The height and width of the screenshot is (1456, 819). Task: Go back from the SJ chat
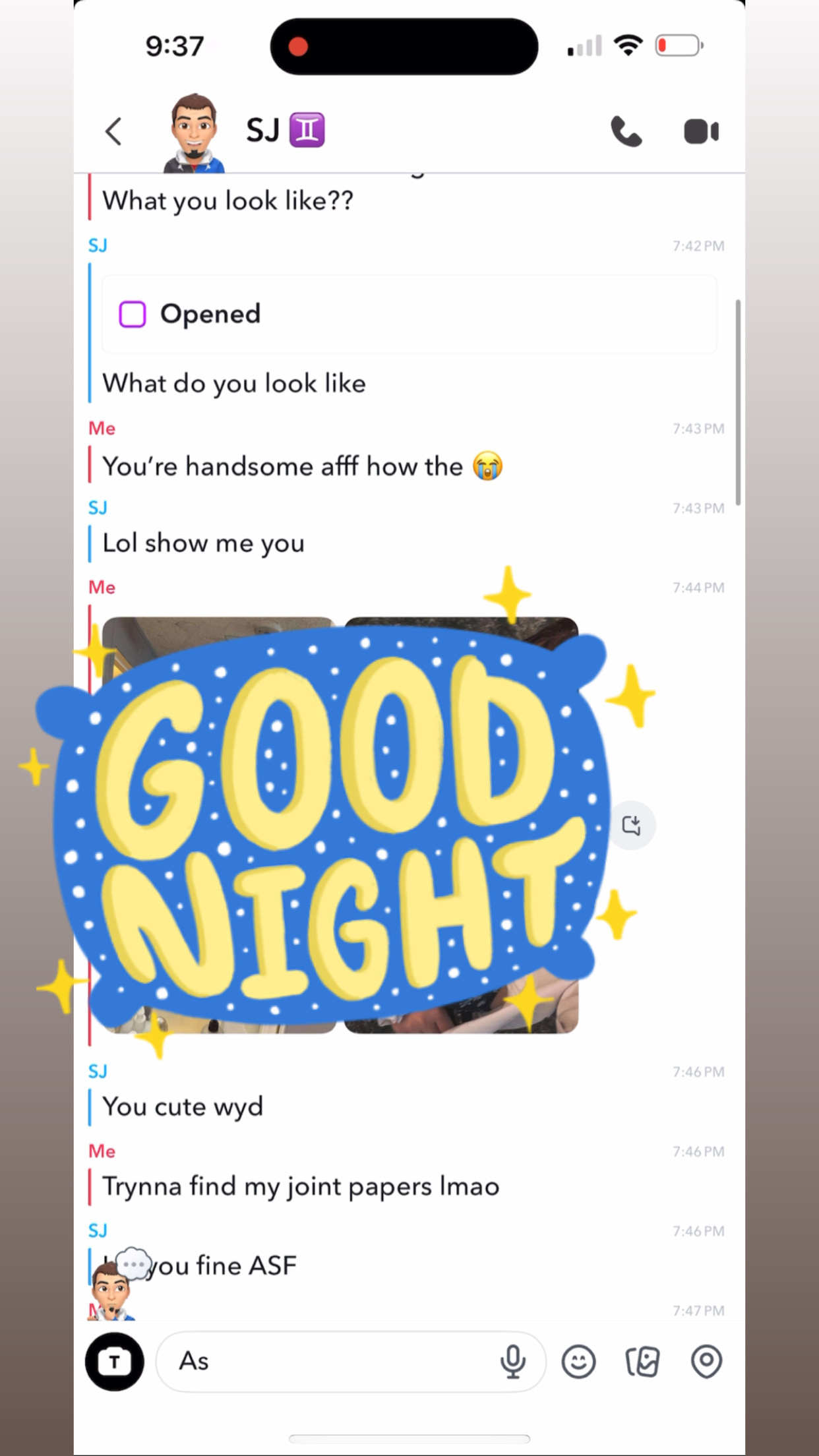[113, 132]
